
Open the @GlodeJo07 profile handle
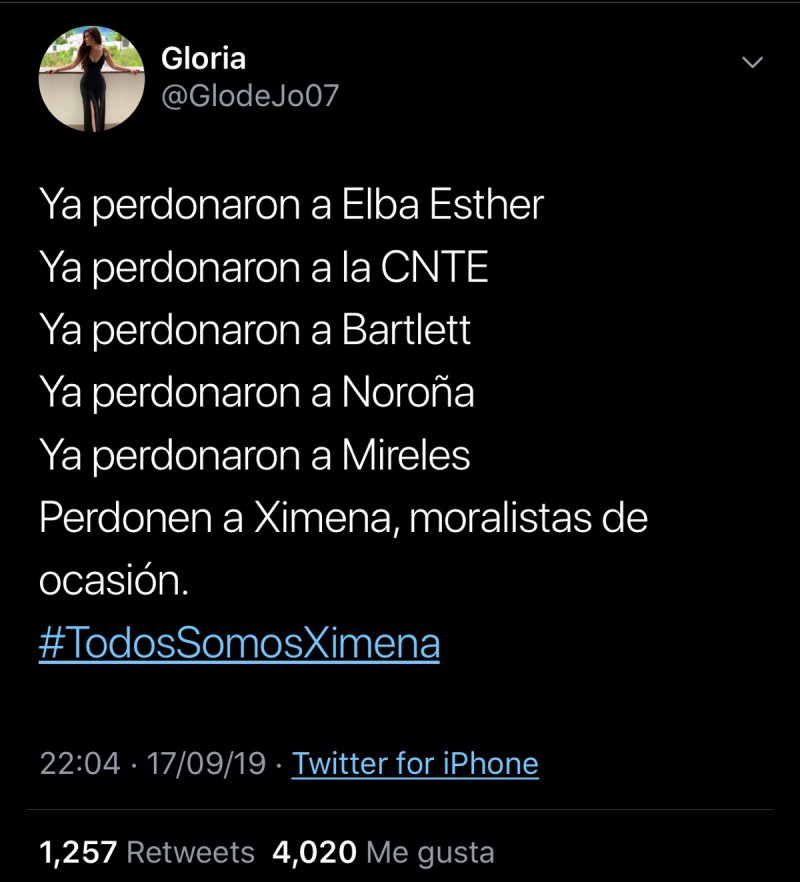[250, 96]
